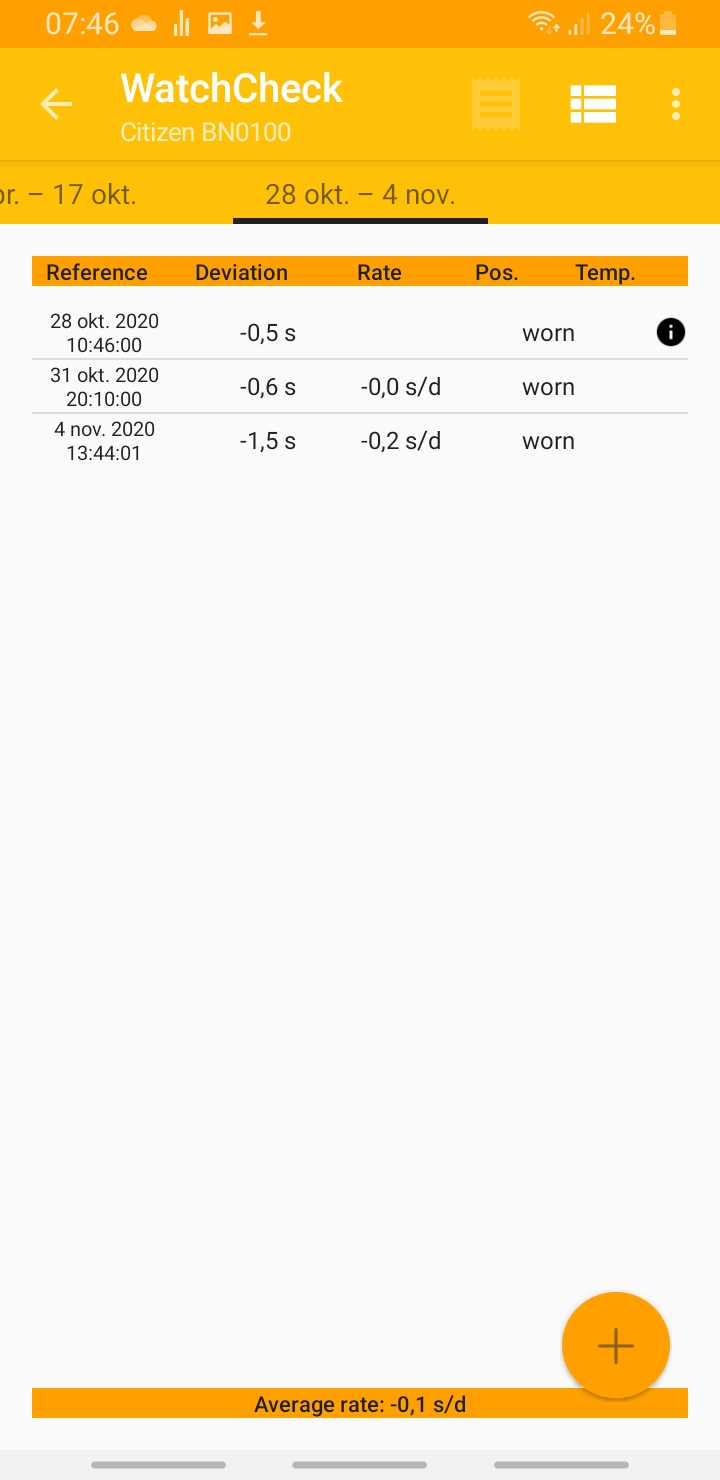Viewport: 720px width, 1480px height.
Task: Show info for the 28 okt. entry
Action: (671, 333)
